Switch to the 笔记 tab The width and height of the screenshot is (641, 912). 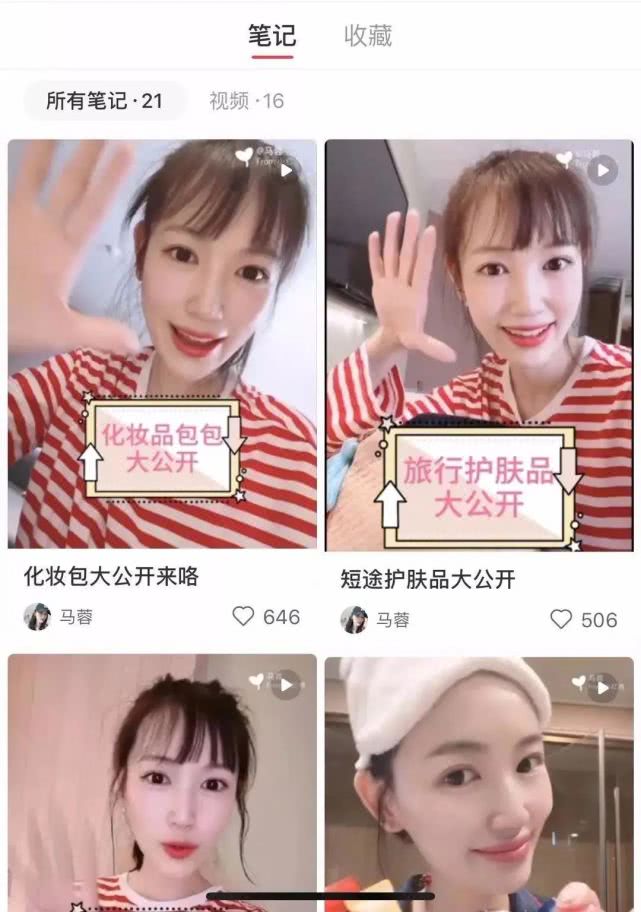tap(272, 37)
